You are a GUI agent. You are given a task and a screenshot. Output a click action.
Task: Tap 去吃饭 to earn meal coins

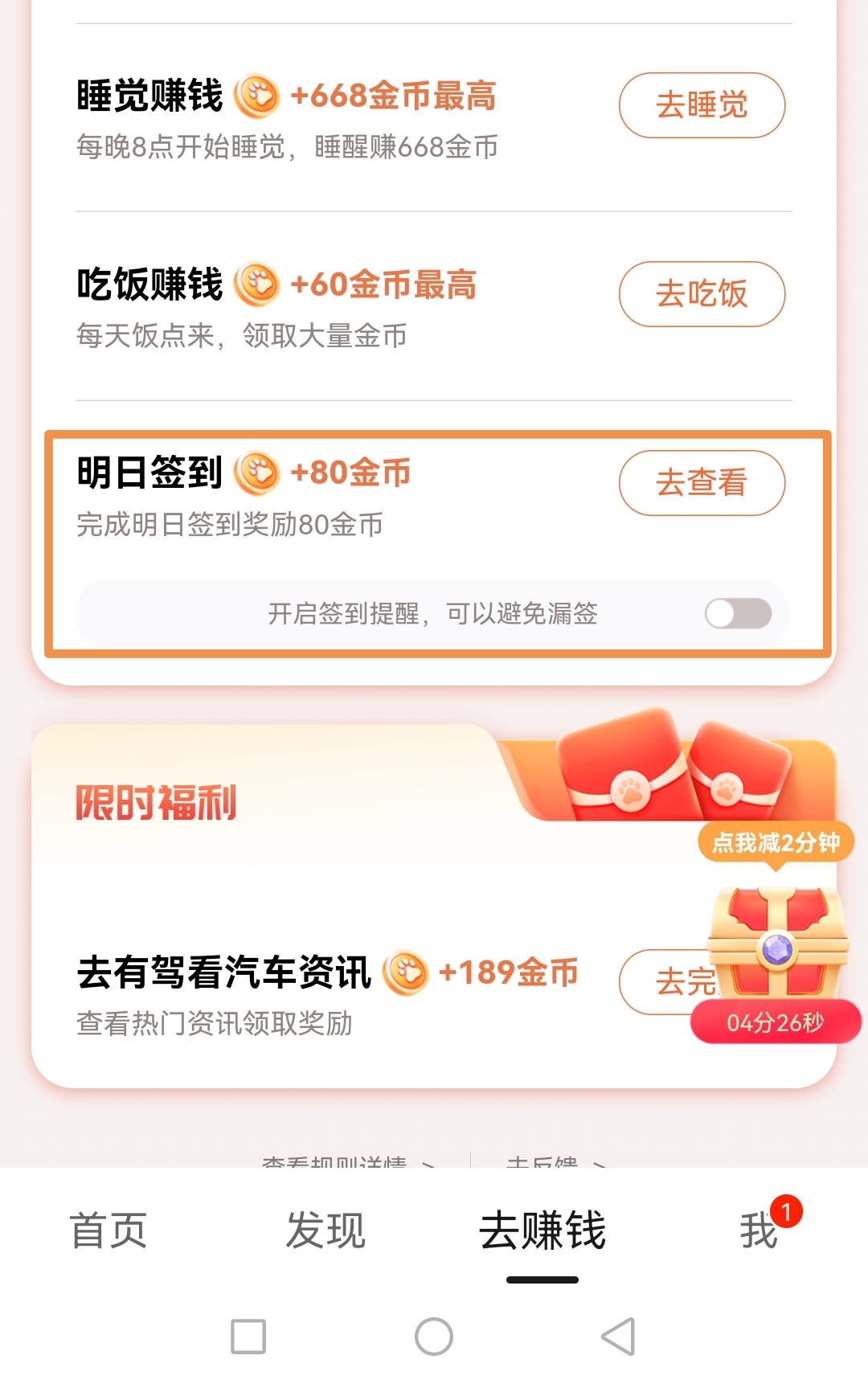(x=702, y=294)
